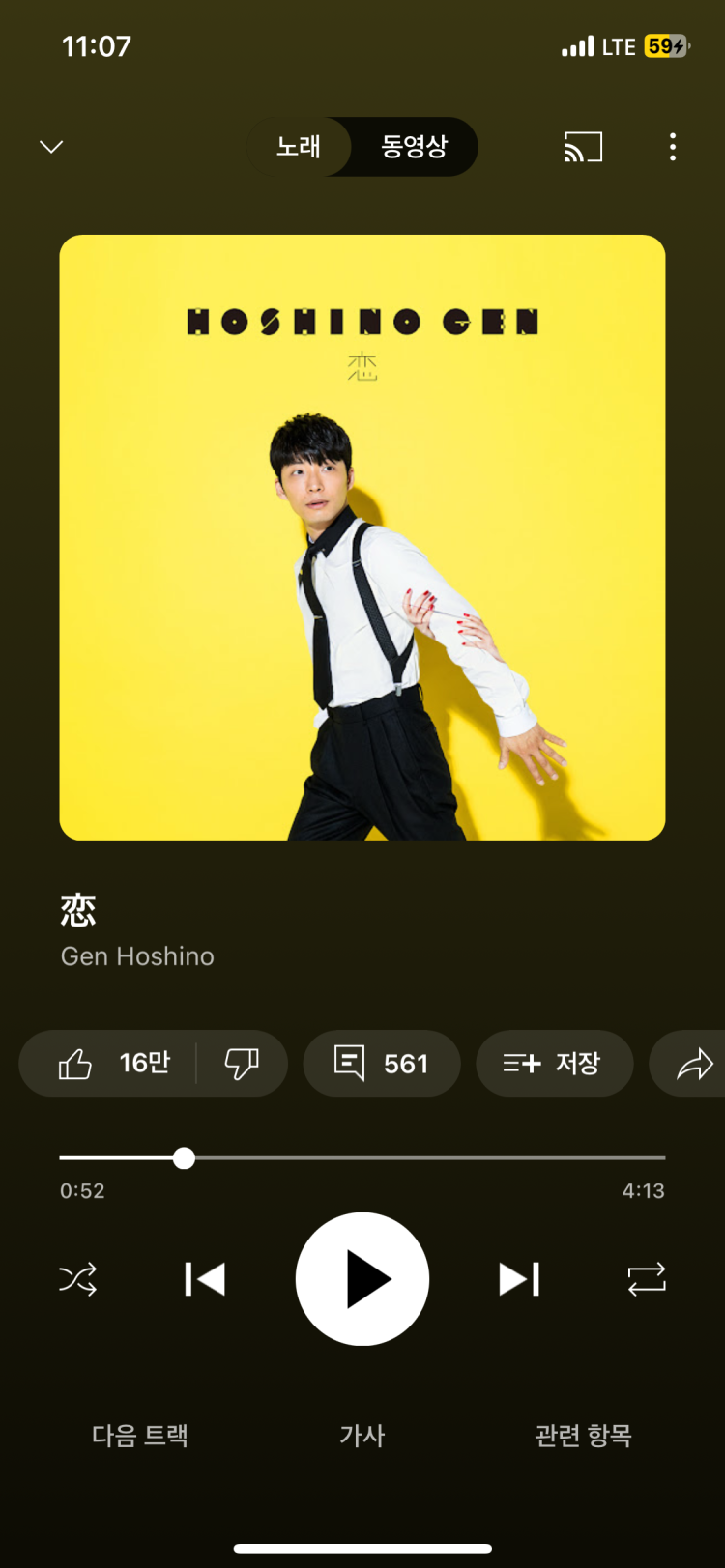Share this song

point(694,1064)
